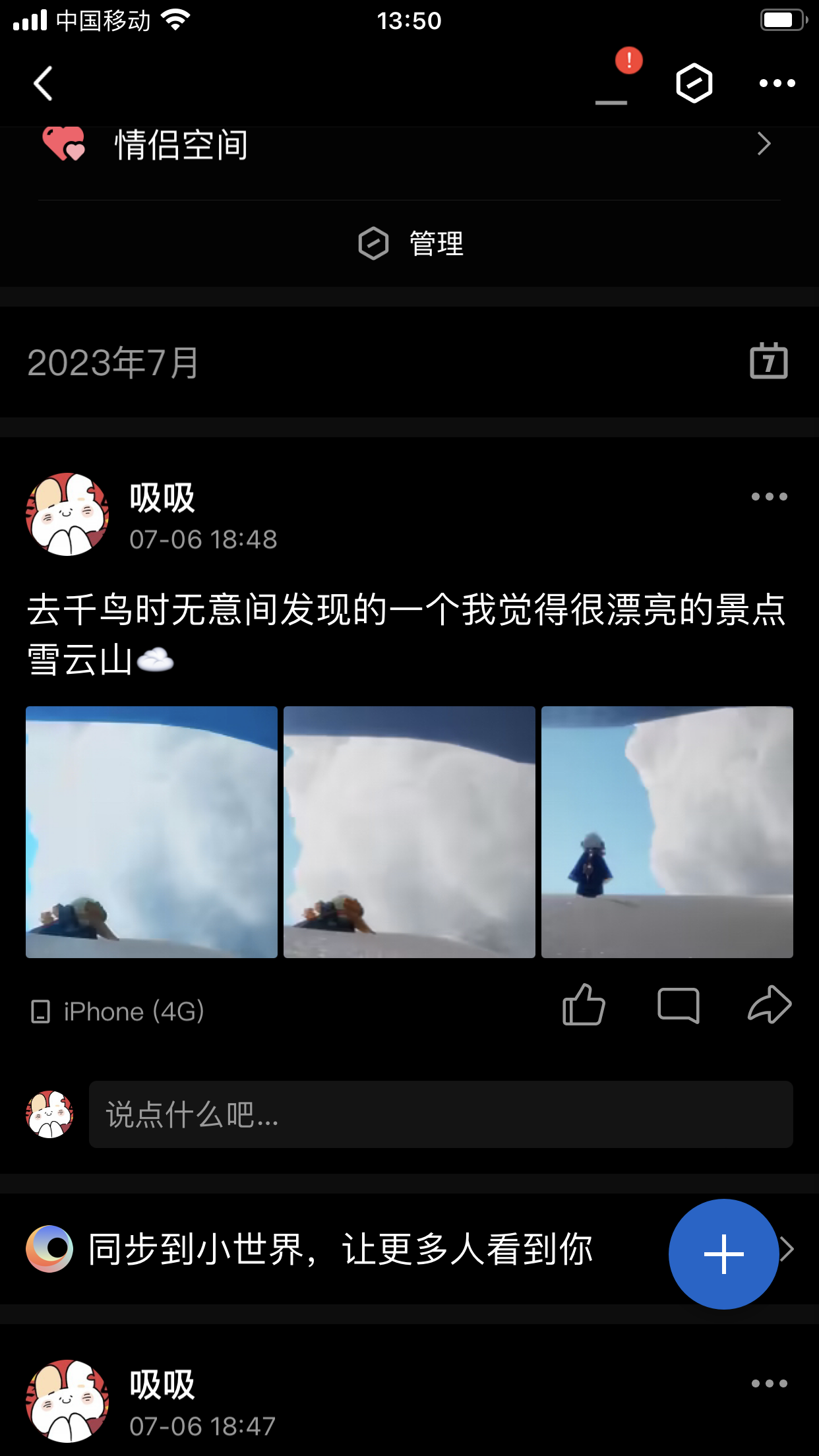This screenshot has height=1456, width=819.
Task: Share the 雪云山 post
Action: click(x=769, y=1006)
